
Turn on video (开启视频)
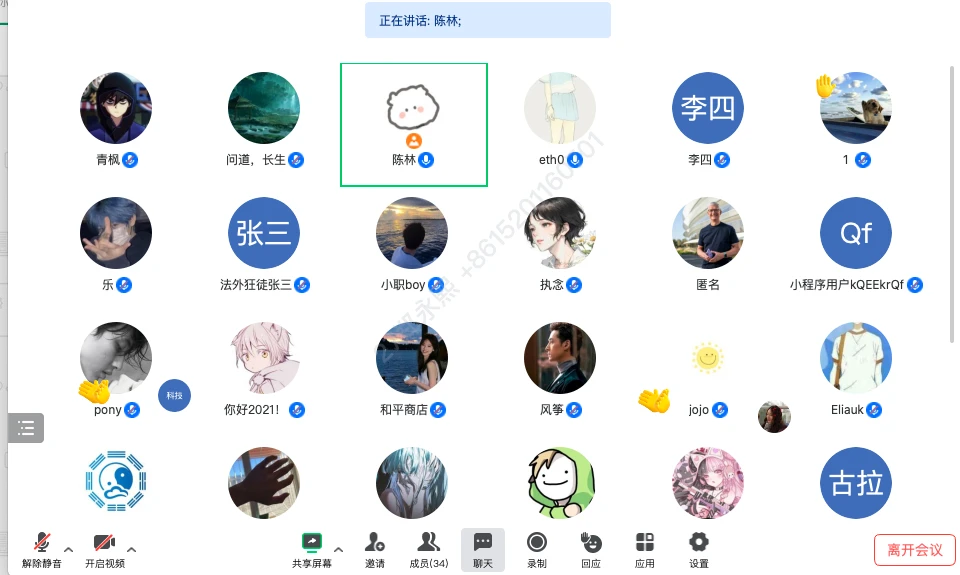point(104,548)
